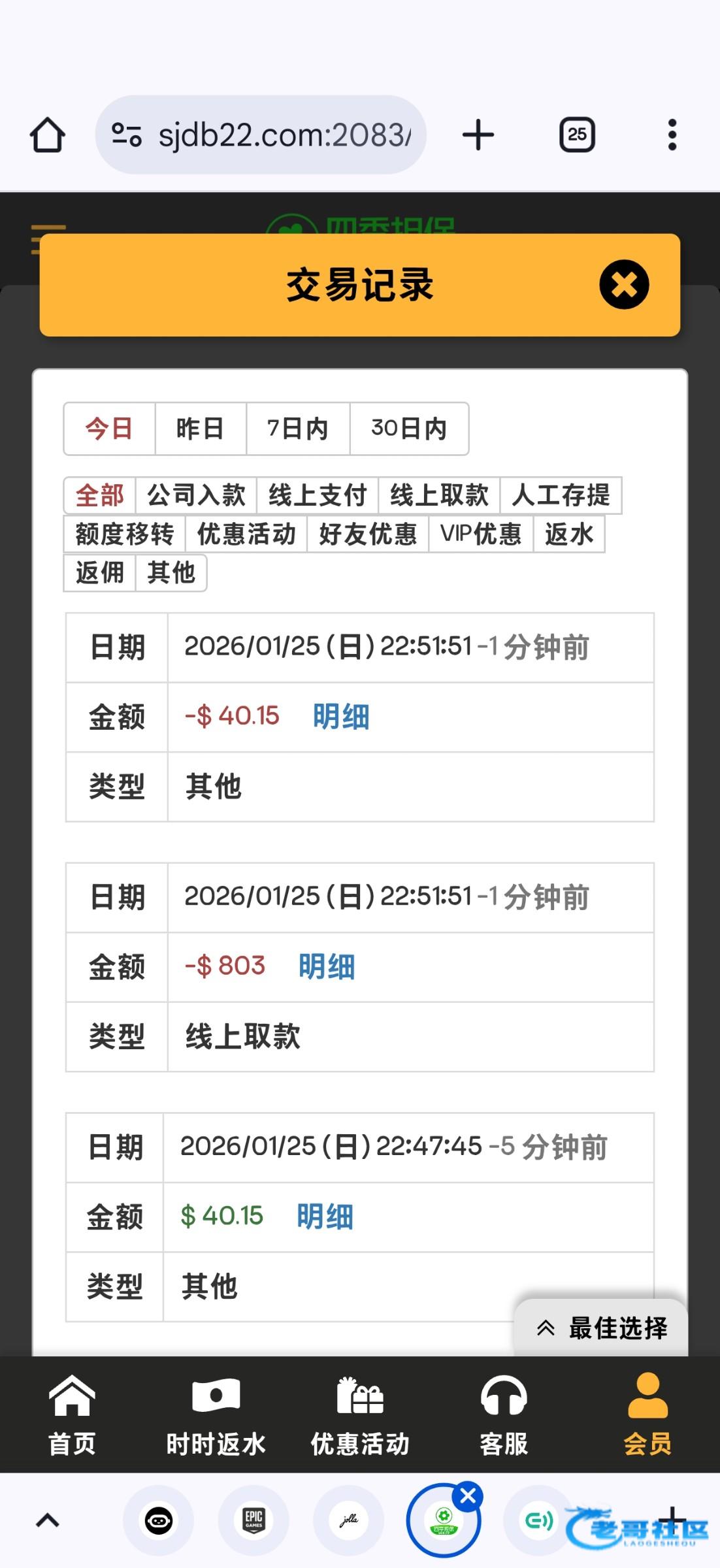Screen dimensions: 720x1568
Task: Open the browser's new tab button
Action: [x=478, y=135]
